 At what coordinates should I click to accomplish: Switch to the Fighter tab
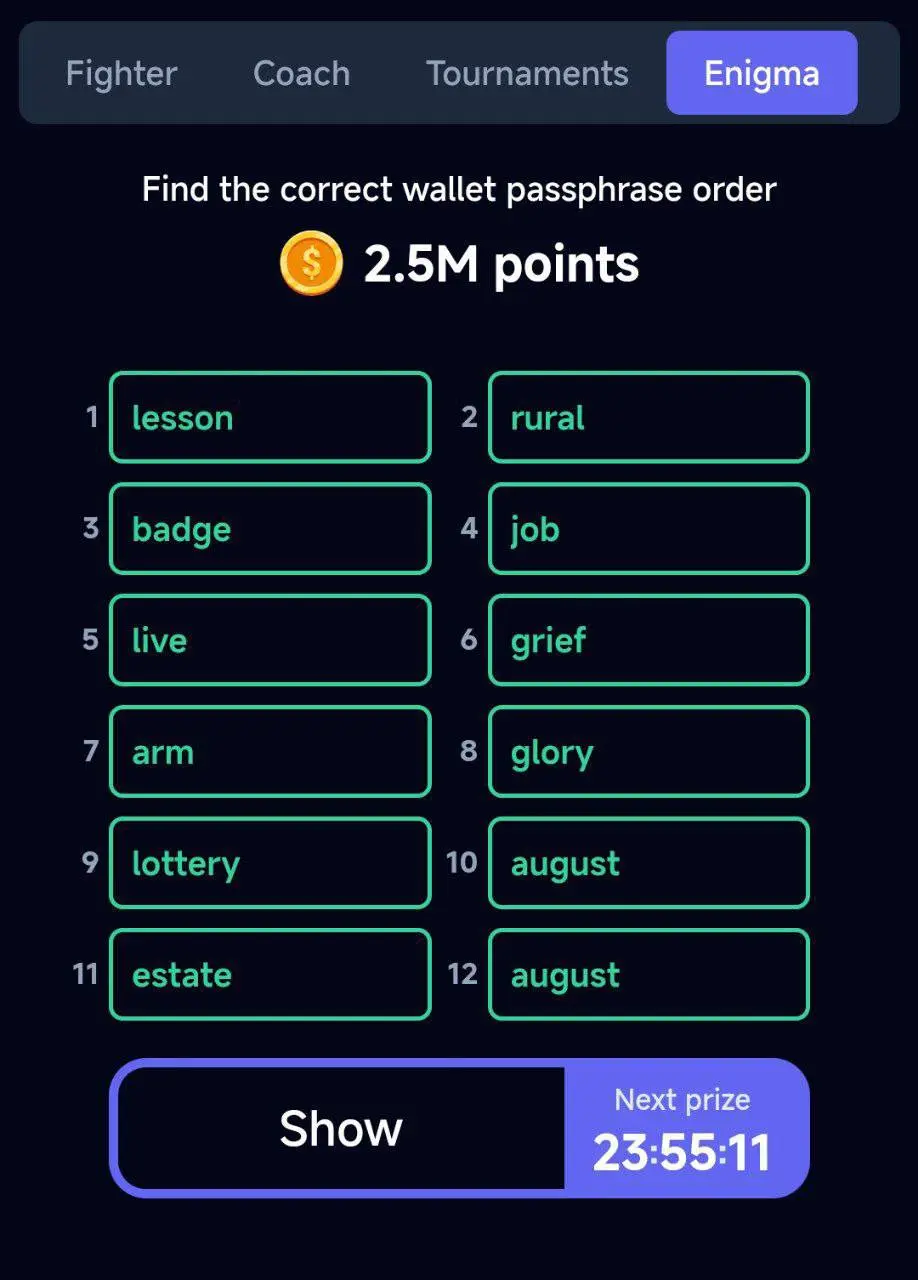[121, 73]
